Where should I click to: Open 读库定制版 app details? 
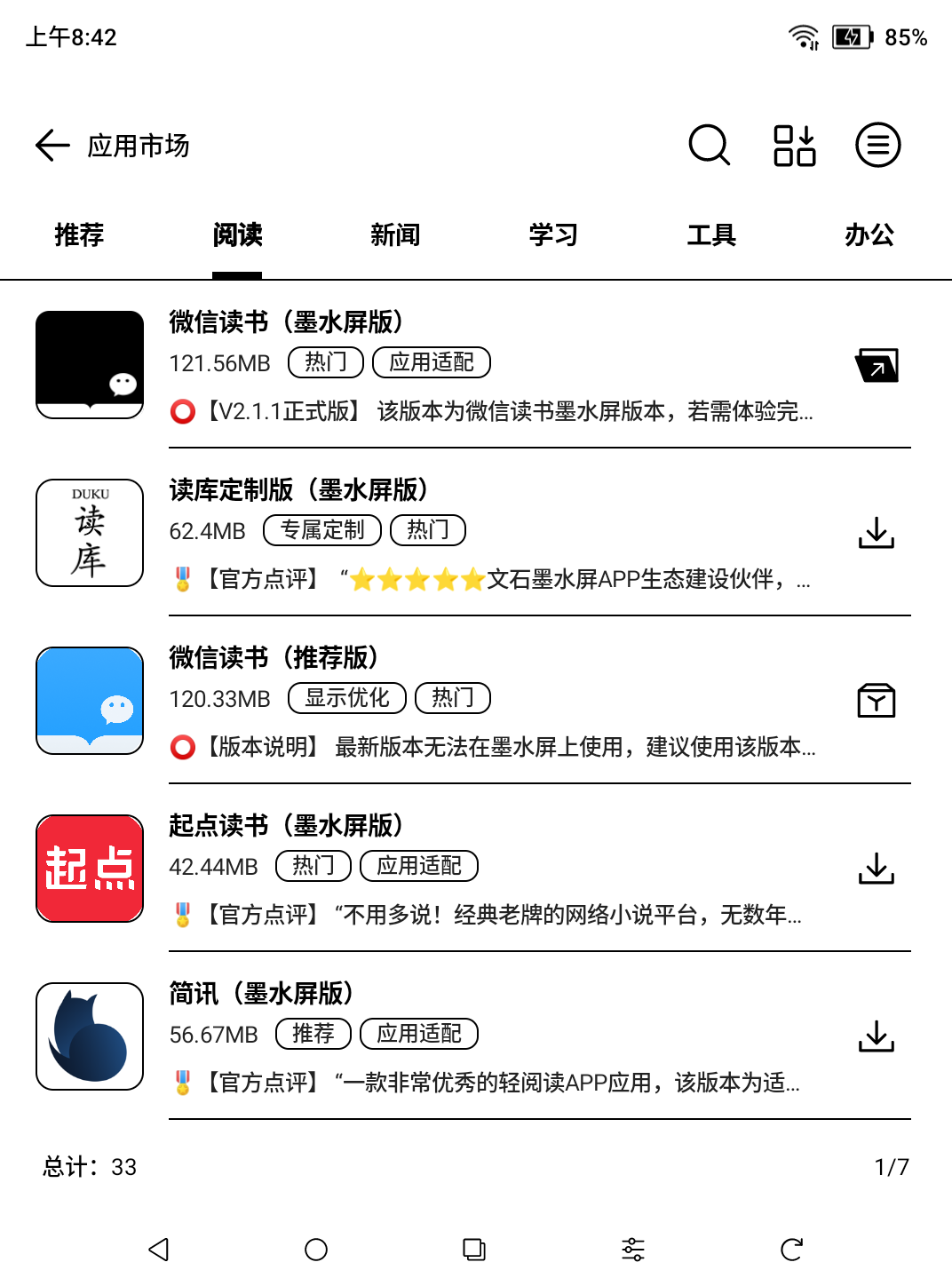298,490
